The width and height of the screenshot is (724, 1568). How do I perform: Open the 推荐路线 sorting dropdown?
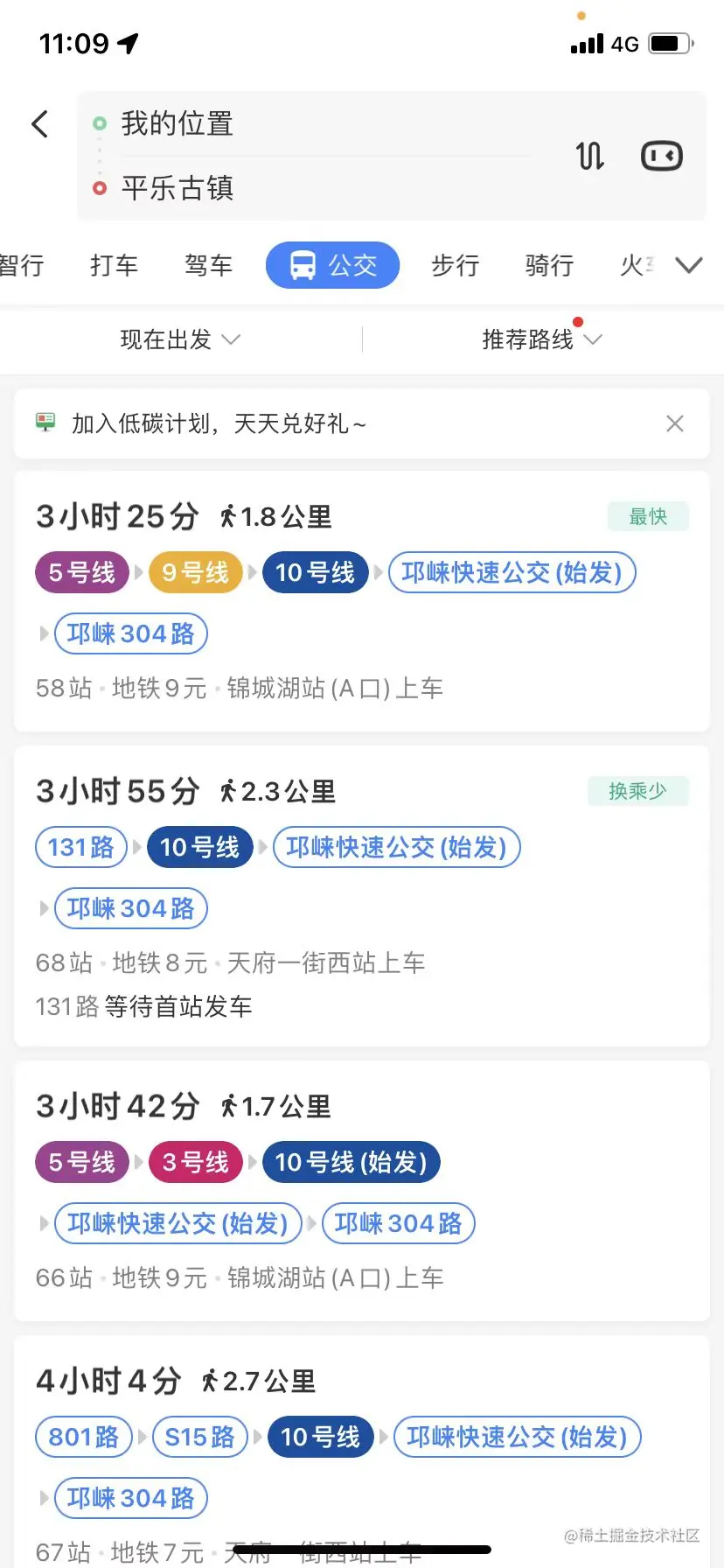[542, 339]
